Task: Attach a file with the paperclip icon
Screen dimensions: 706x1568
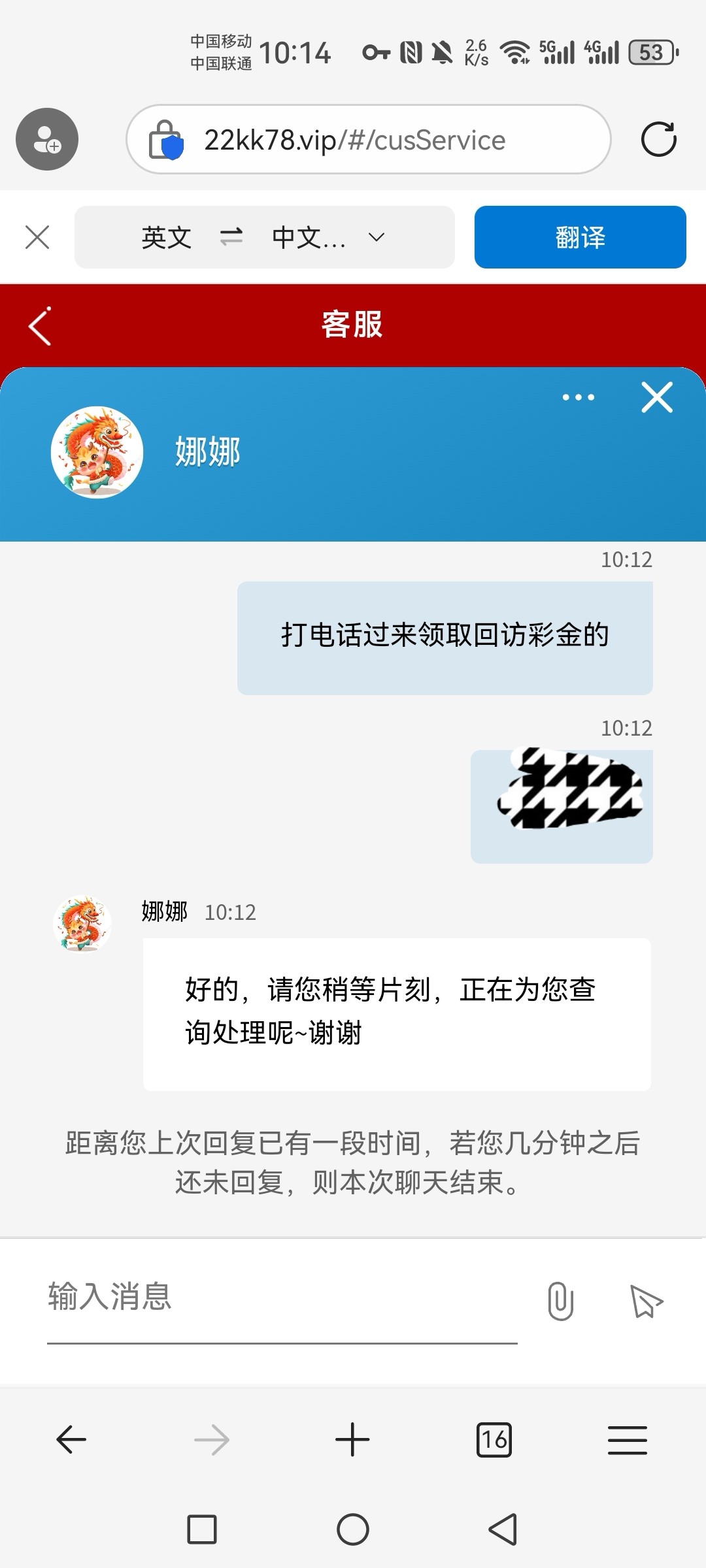Action: [561, 1300]
